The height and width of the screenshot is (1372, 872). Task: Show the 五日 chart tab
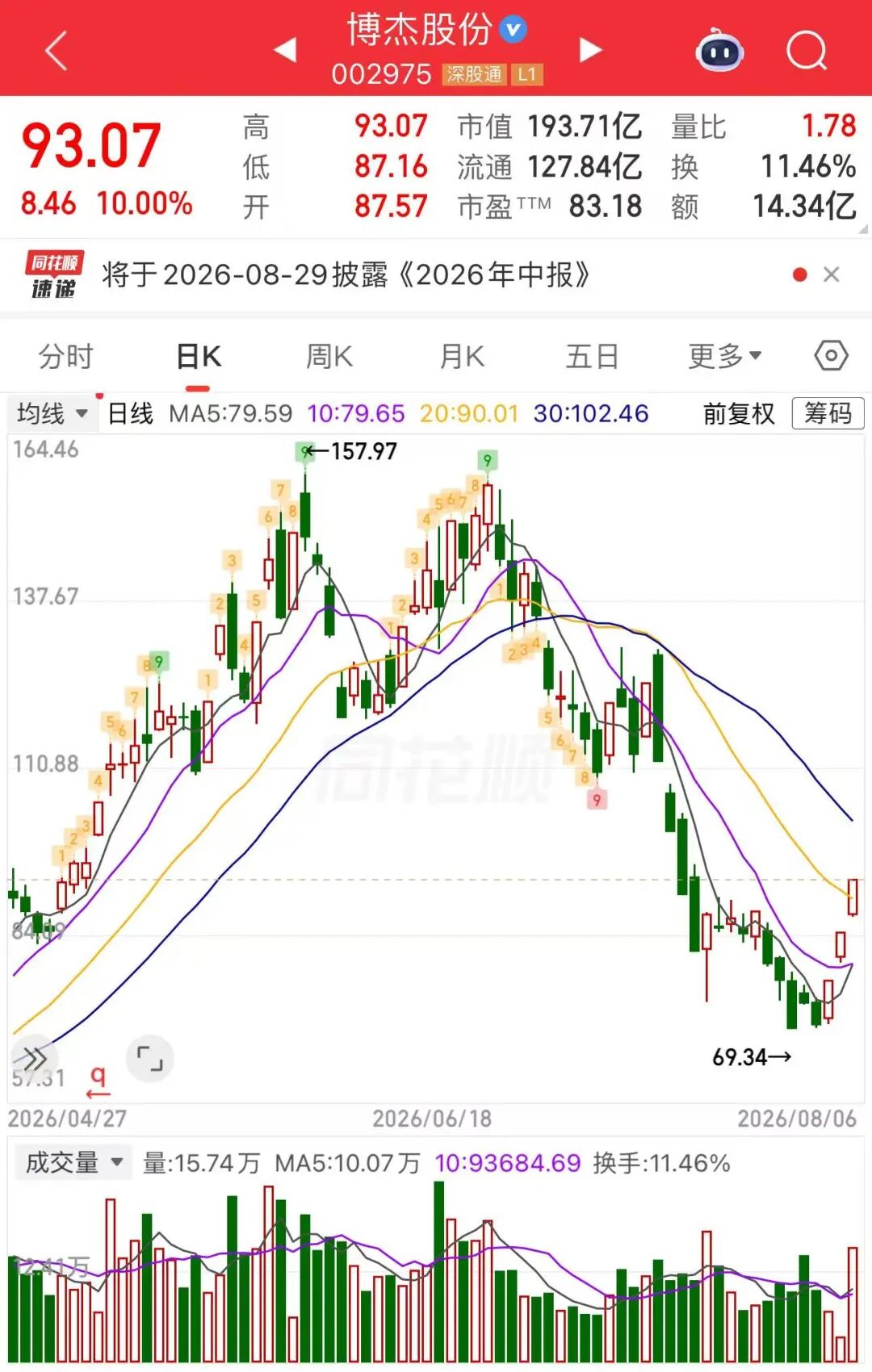592,356
